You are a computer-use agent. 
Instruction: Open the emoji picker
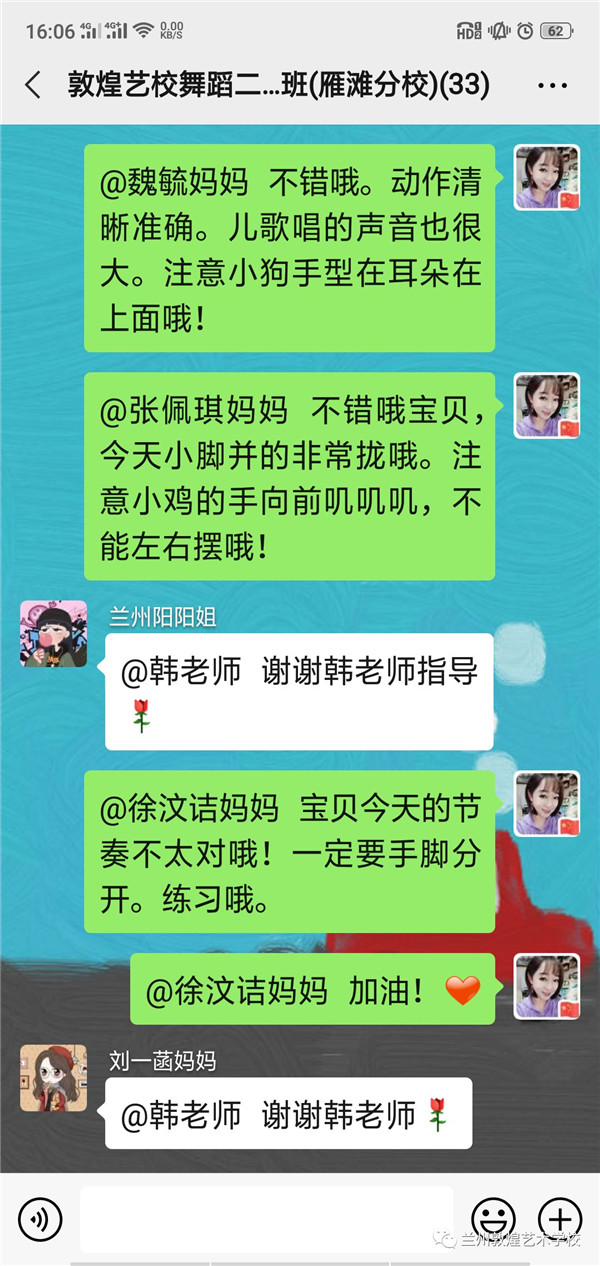(492, 1219)
